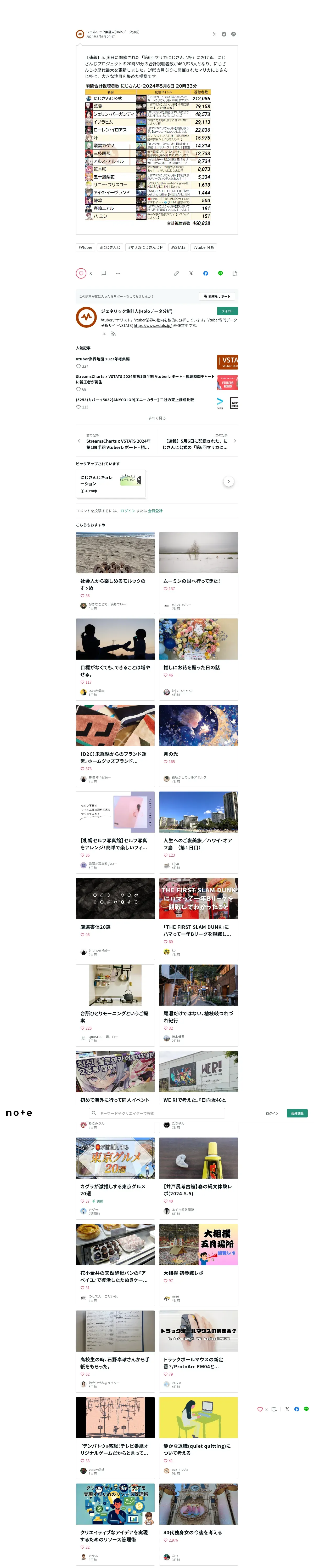
Task: Open the vstats.jp profile link
Action: pyautogui.click(x=153, y=326)
